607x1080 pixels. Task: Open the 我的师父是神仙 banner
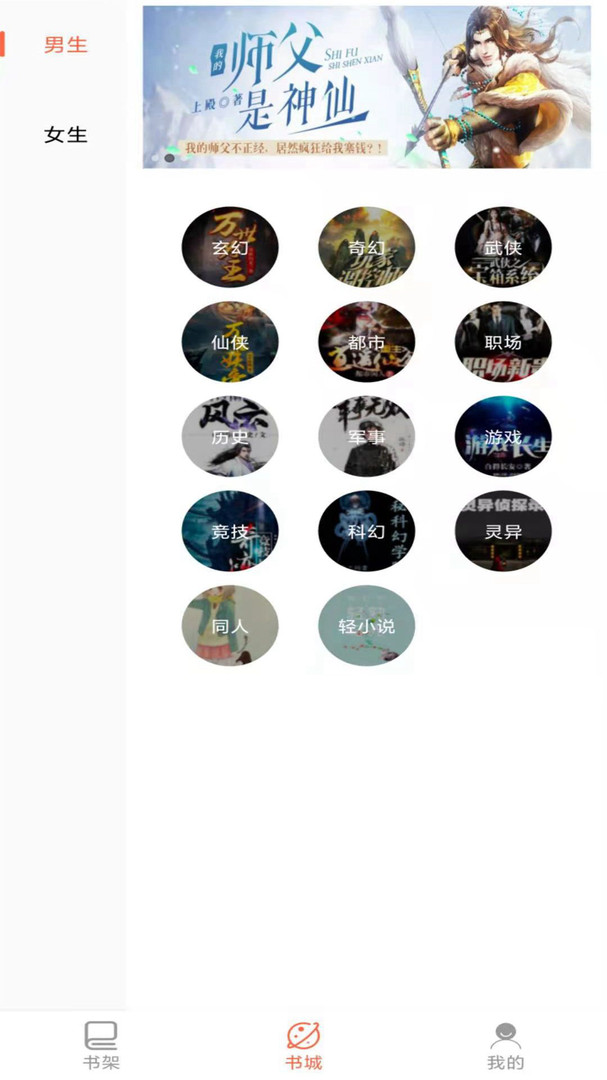click(366, 87)
